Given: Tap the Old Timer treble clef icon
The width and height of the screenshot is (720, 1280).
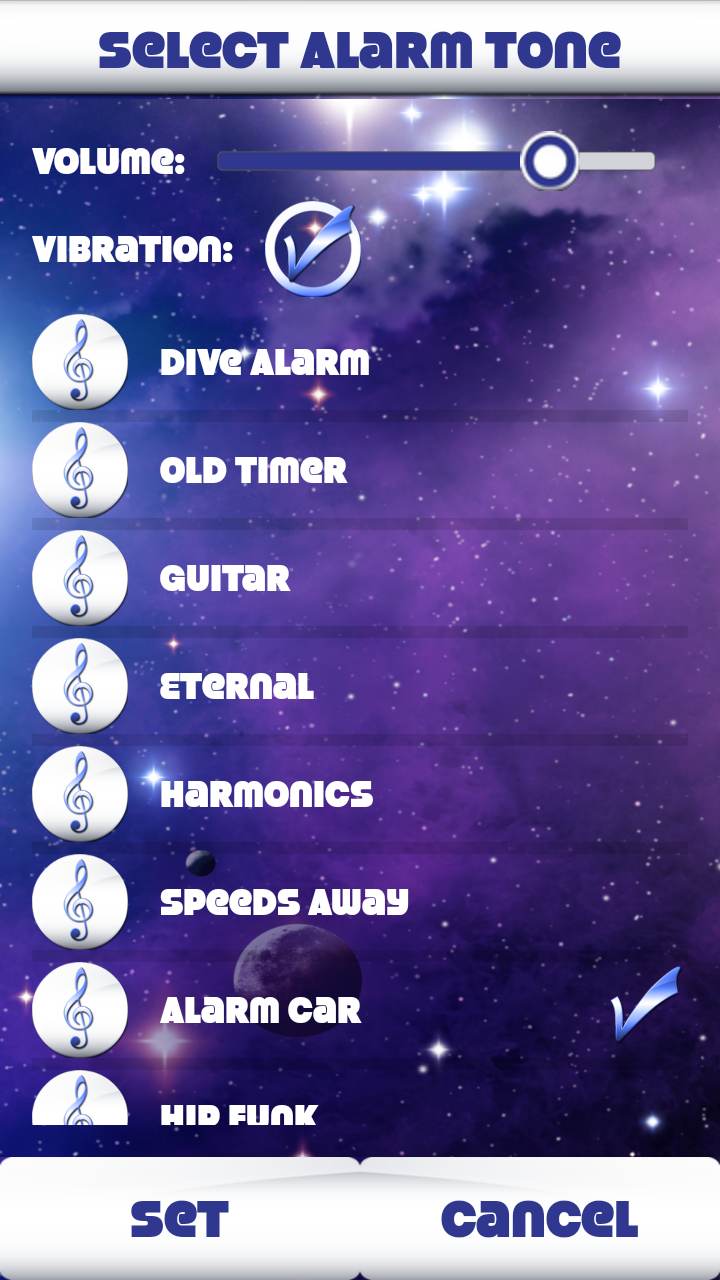Looking at the screenshot, I should (80, 470).
